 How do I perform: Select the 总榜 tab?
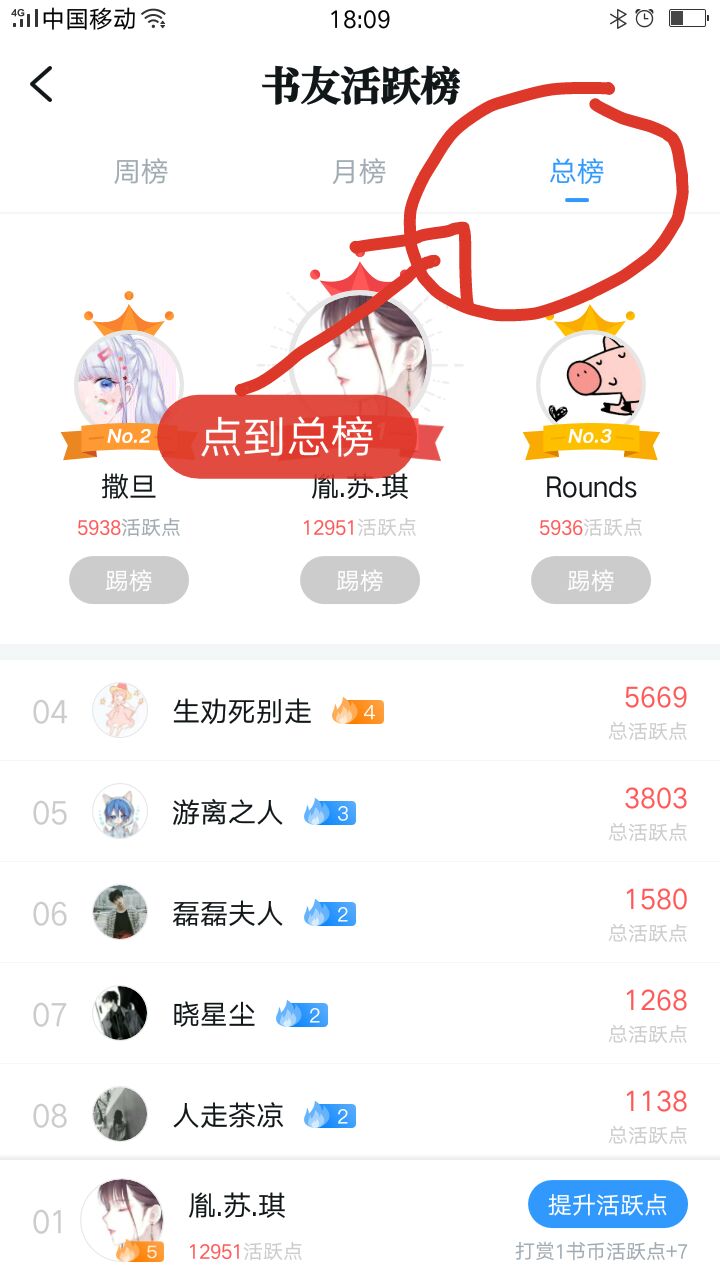pos(577,172)
